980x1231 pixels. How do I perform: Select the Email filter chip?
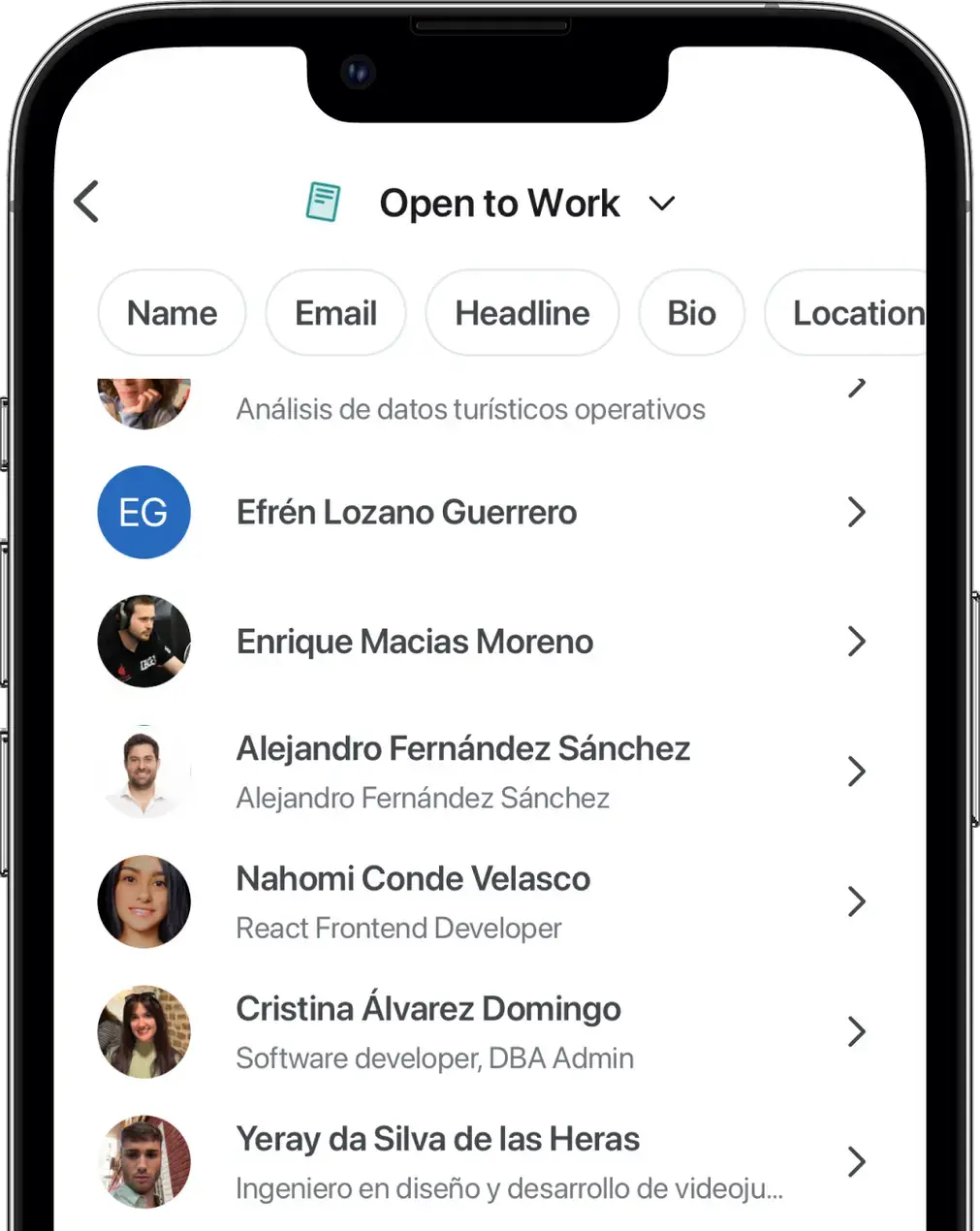[x=335, y=313]
